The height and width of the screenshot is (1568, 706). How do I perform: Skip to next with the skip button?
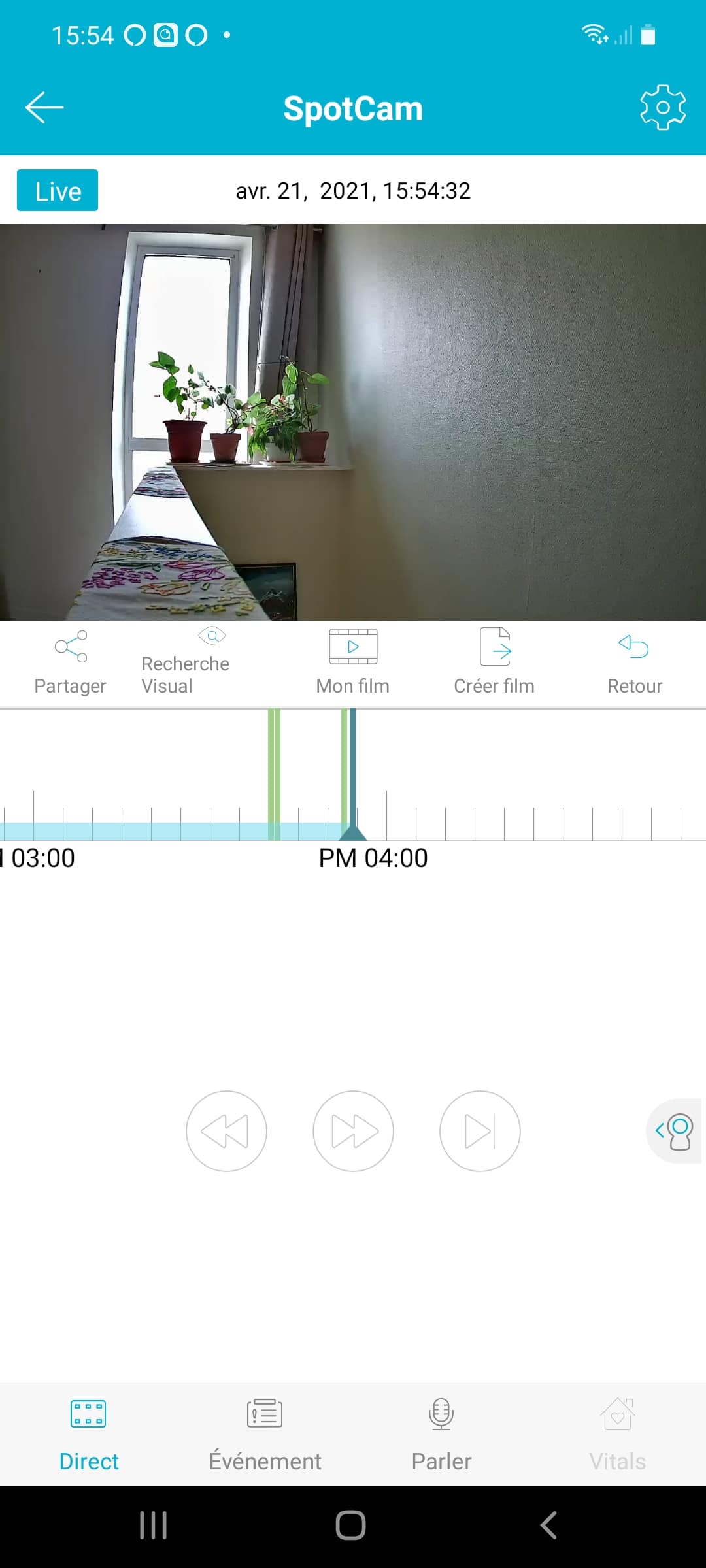coord(480,1131)
